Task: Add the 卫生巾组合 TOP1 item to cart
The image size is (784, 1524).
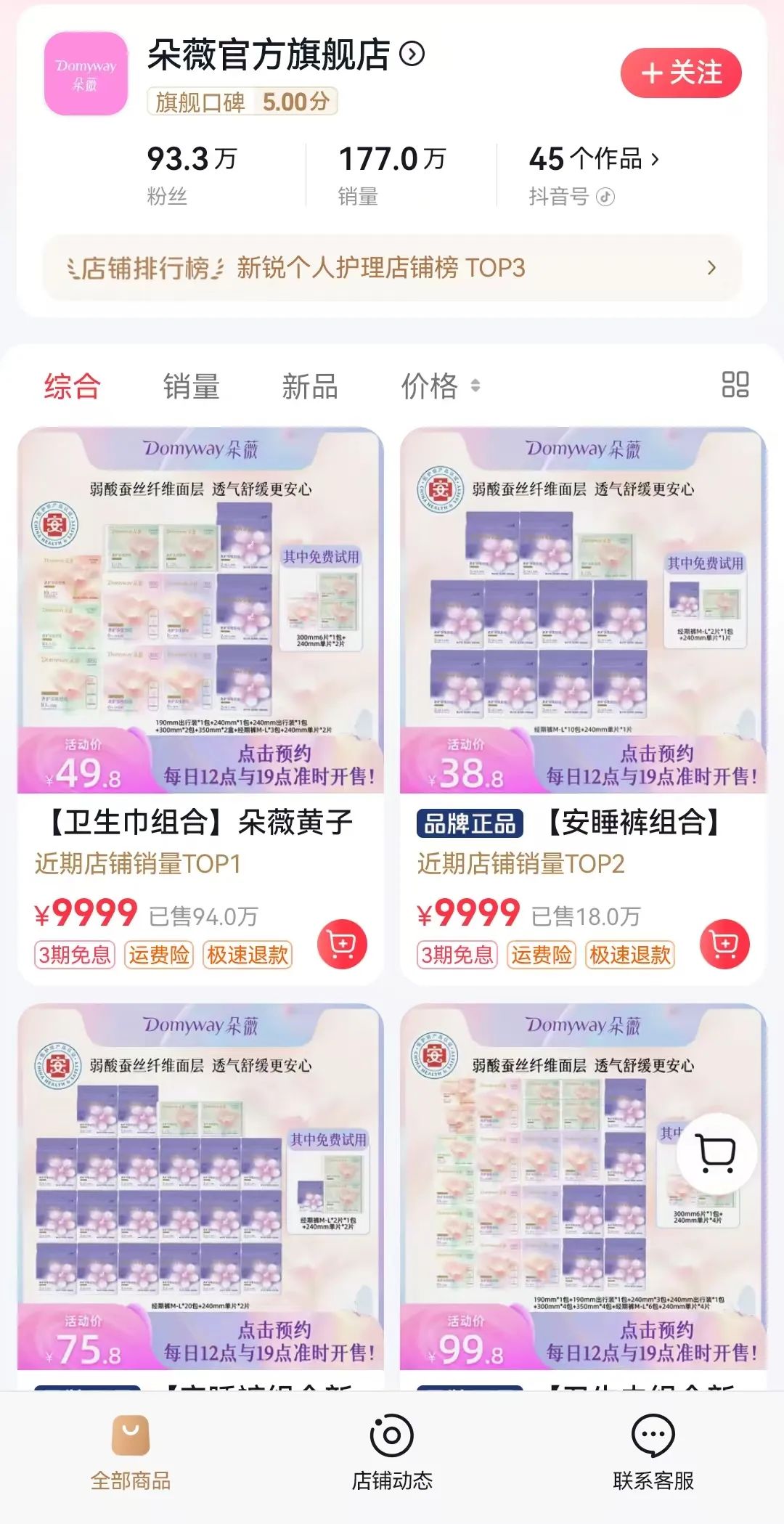Action: pos(342,944)
